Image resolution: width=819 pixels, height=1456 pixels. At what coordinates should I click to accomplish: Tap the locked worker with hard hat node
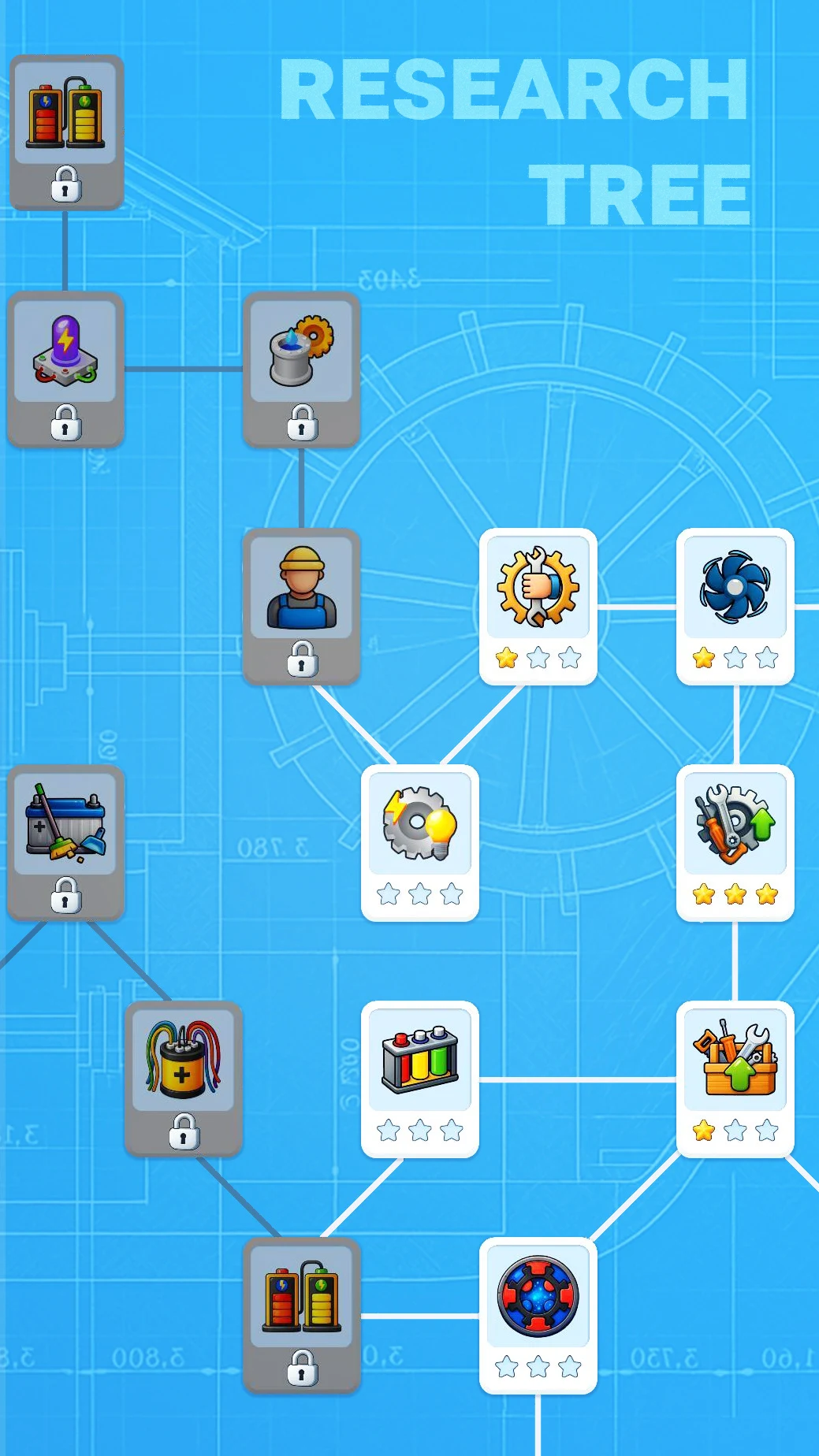[x=301, y=604]
